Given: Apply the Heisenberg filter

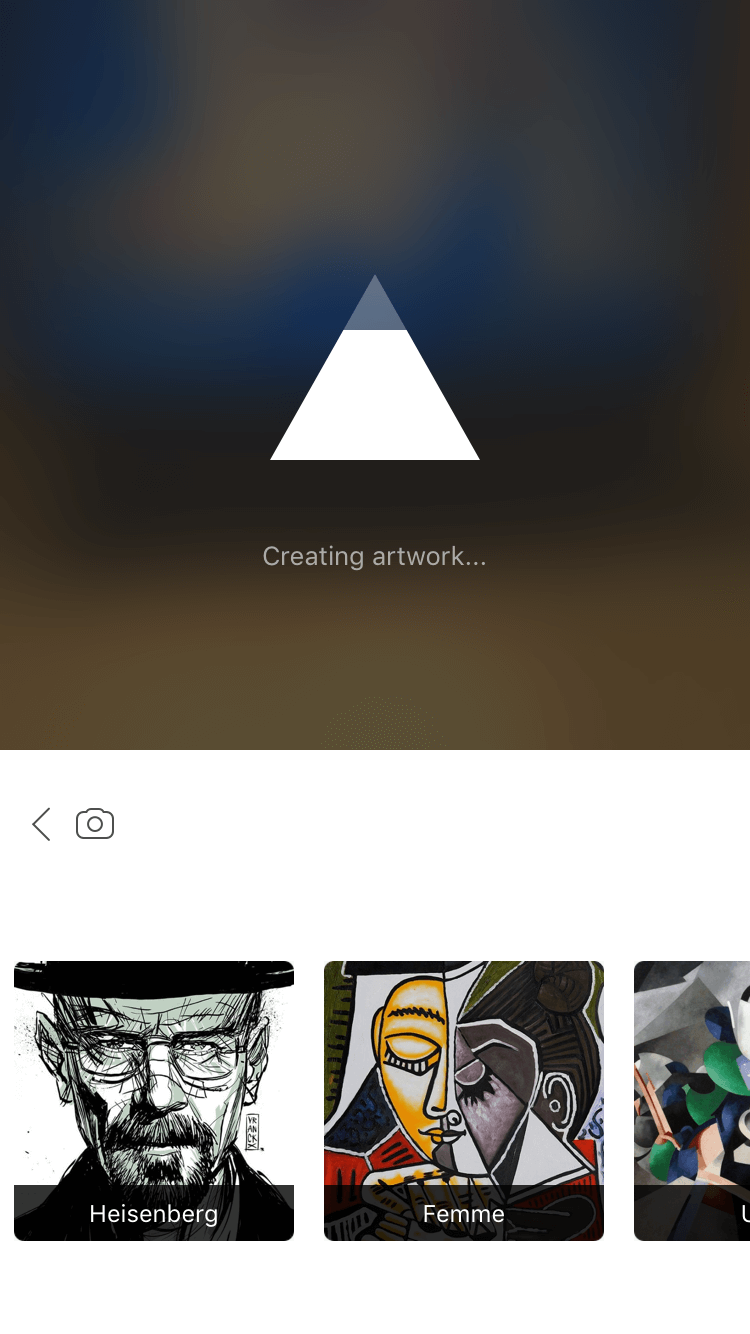Looking at the screenshot, I should (154, 1100).
